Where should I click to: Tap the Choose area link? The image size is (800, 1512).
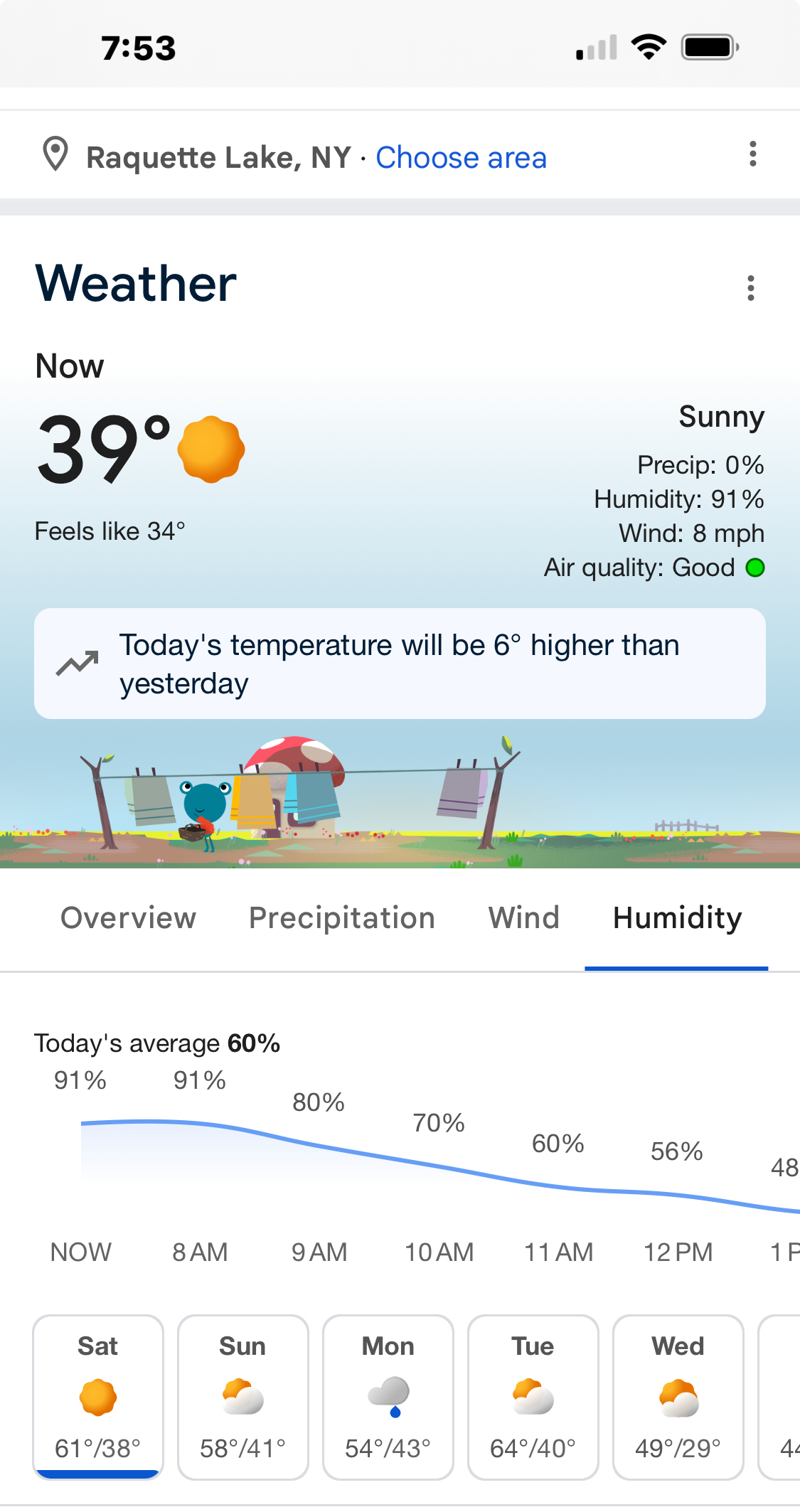(x=461, y=157)
